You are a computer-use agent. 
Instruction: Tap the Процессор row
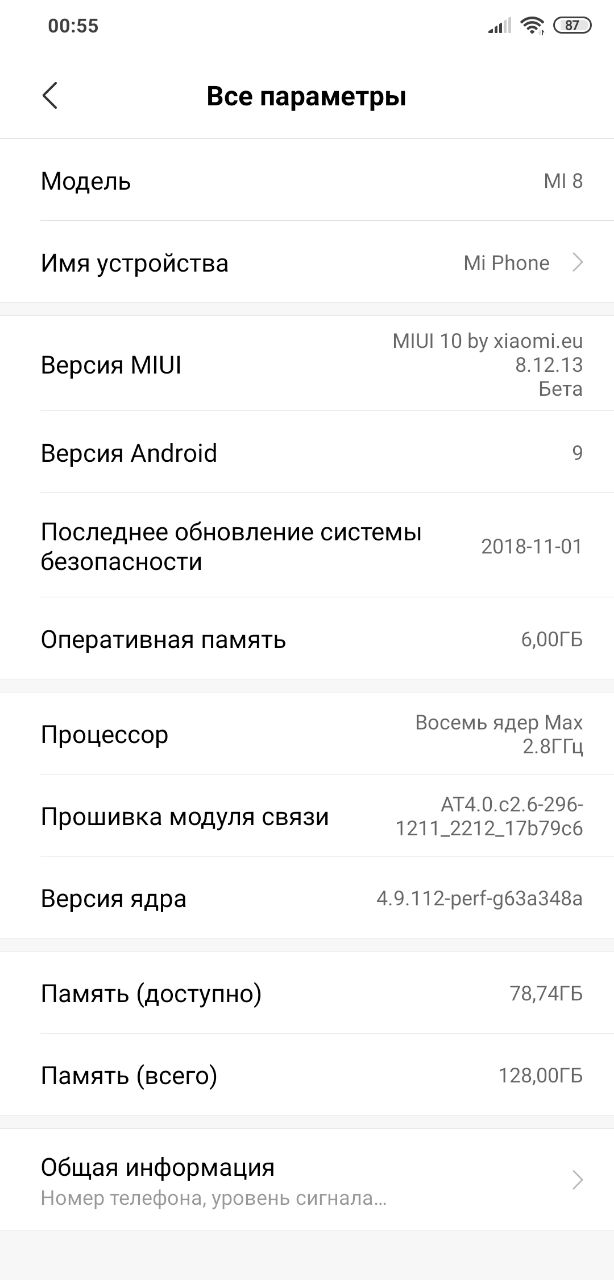[x=307, y=734]
